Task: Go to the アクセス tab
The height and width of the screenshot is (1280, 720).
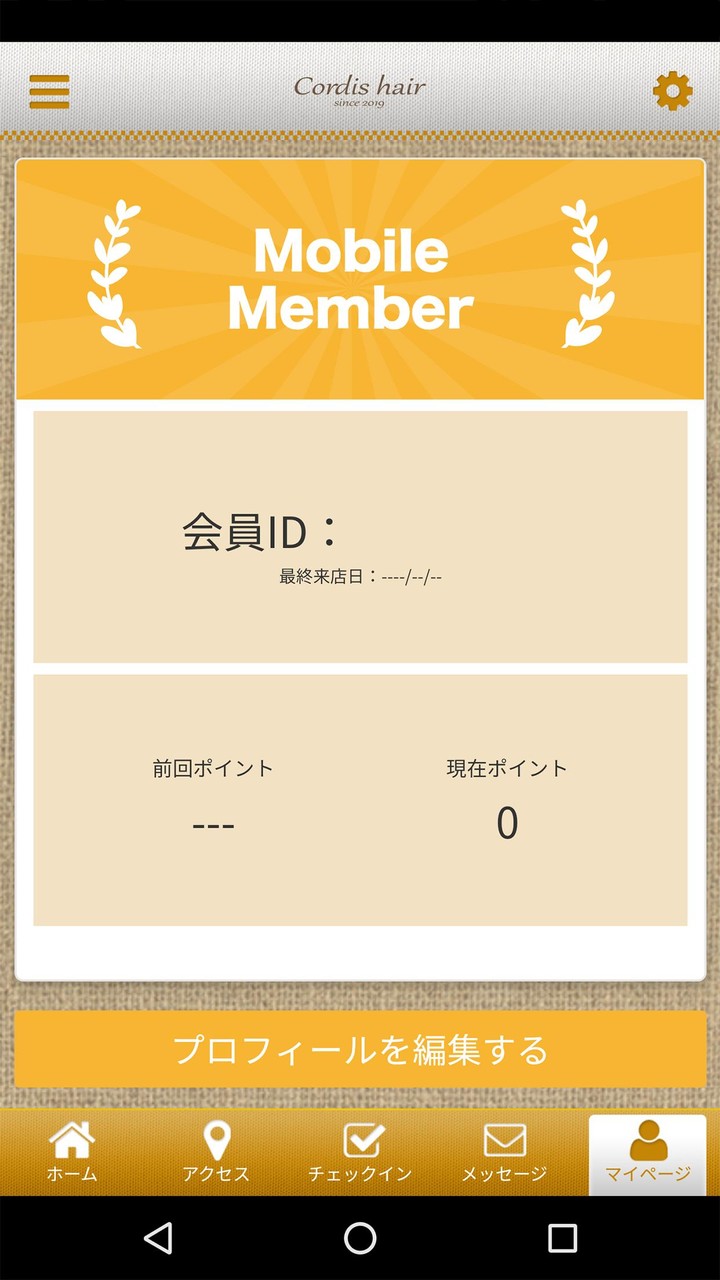Action: click(216, 1152)
